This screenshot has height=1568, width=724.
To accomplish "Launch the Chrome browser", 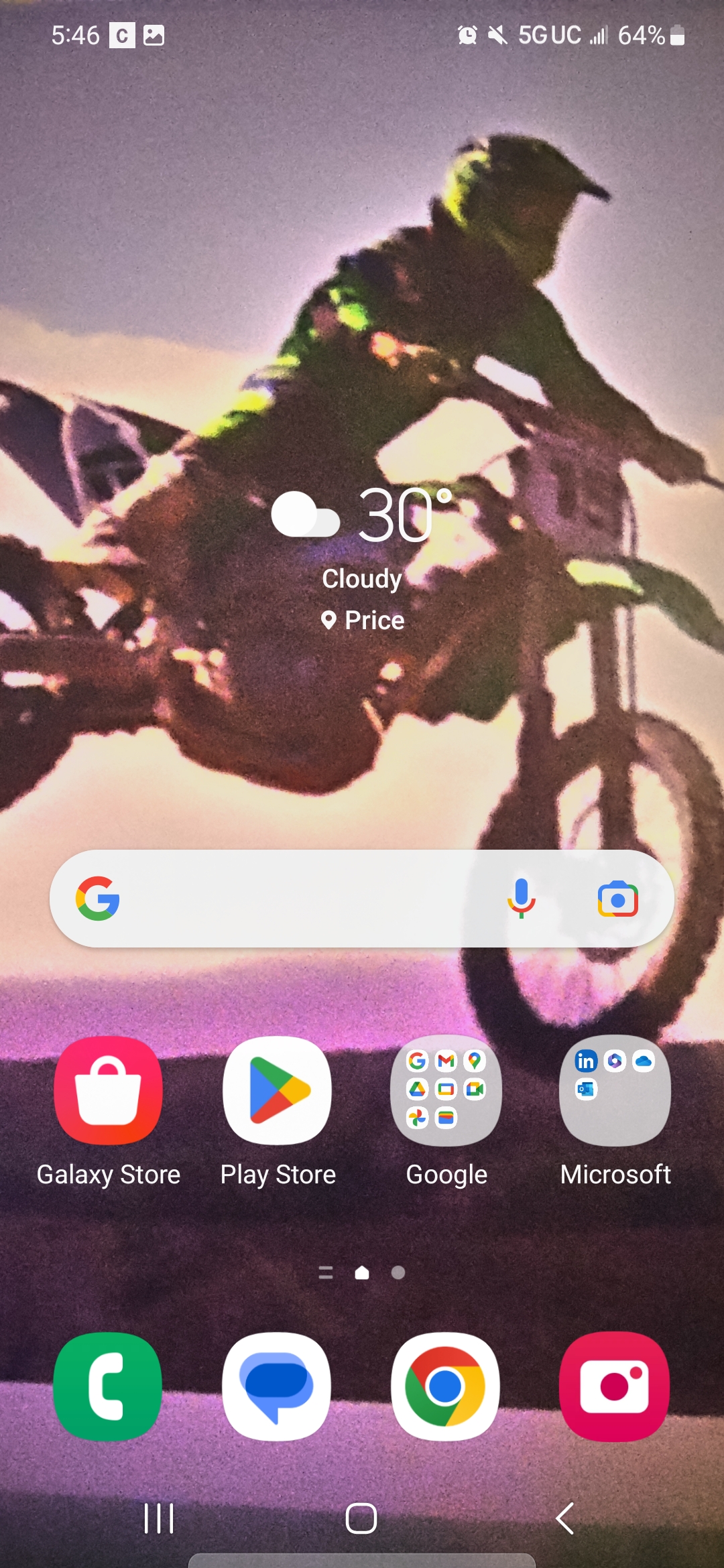I will [x=446, y=1386].
